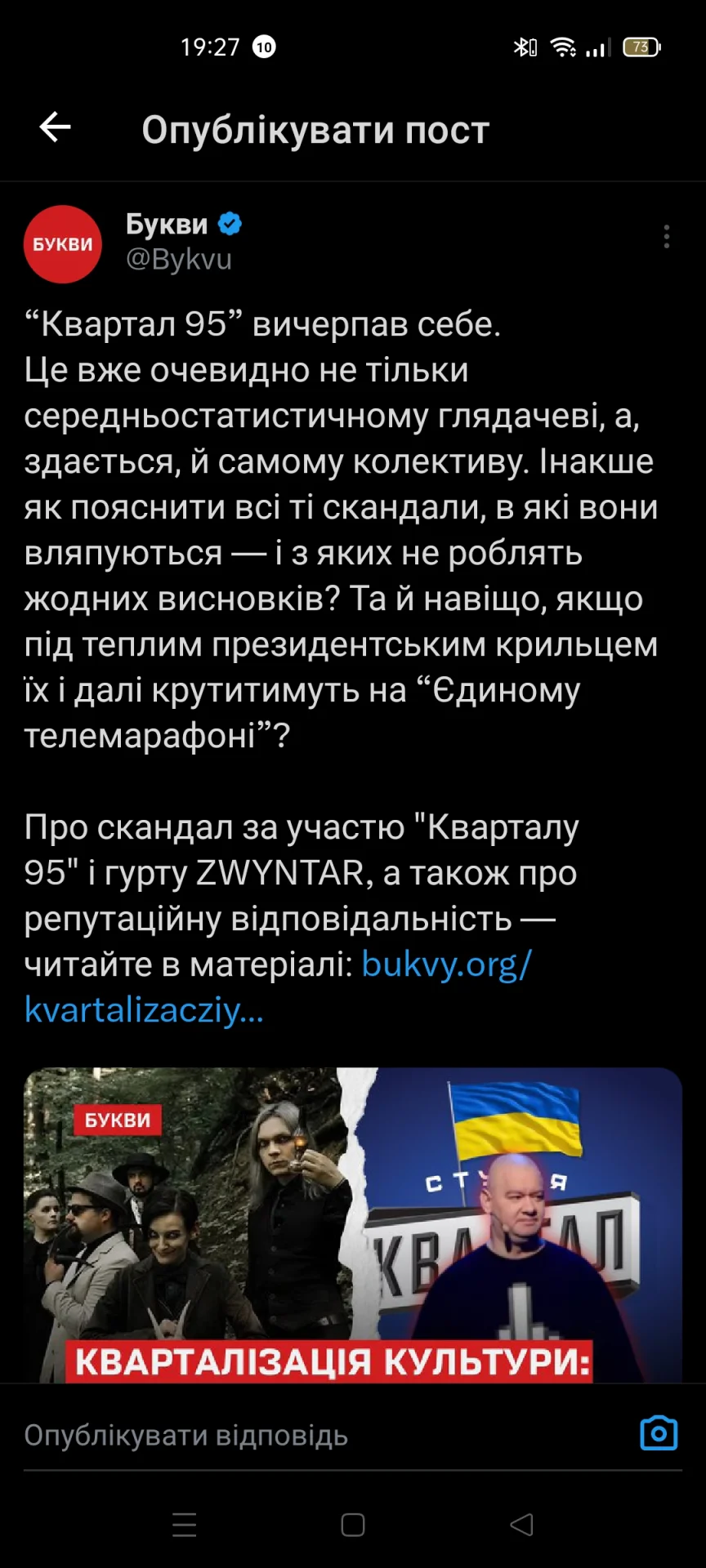Open the post's three-dot overflow menu
The image size is (706, 1568).
click(667, 237)
